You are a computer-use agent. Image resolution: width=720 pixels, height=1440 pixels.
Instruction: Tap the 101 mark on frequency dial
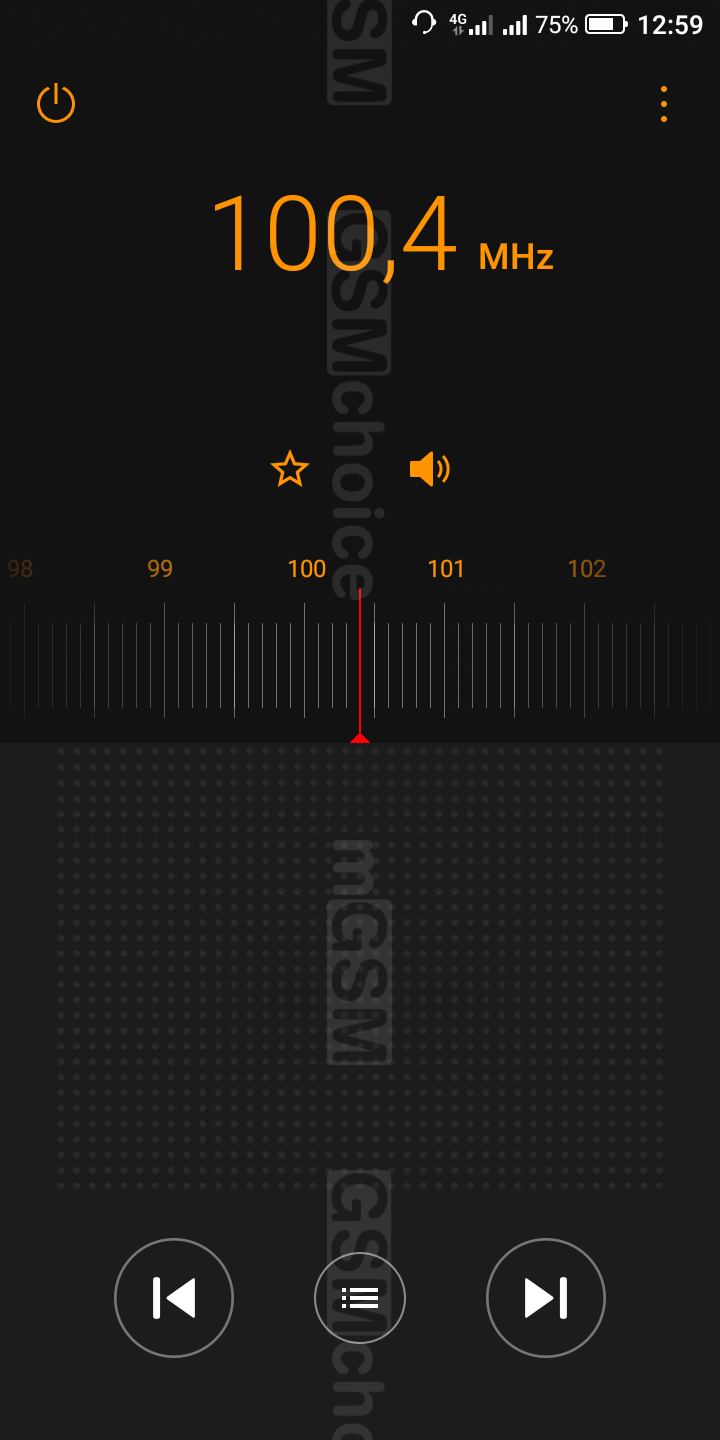coord(446,569)
